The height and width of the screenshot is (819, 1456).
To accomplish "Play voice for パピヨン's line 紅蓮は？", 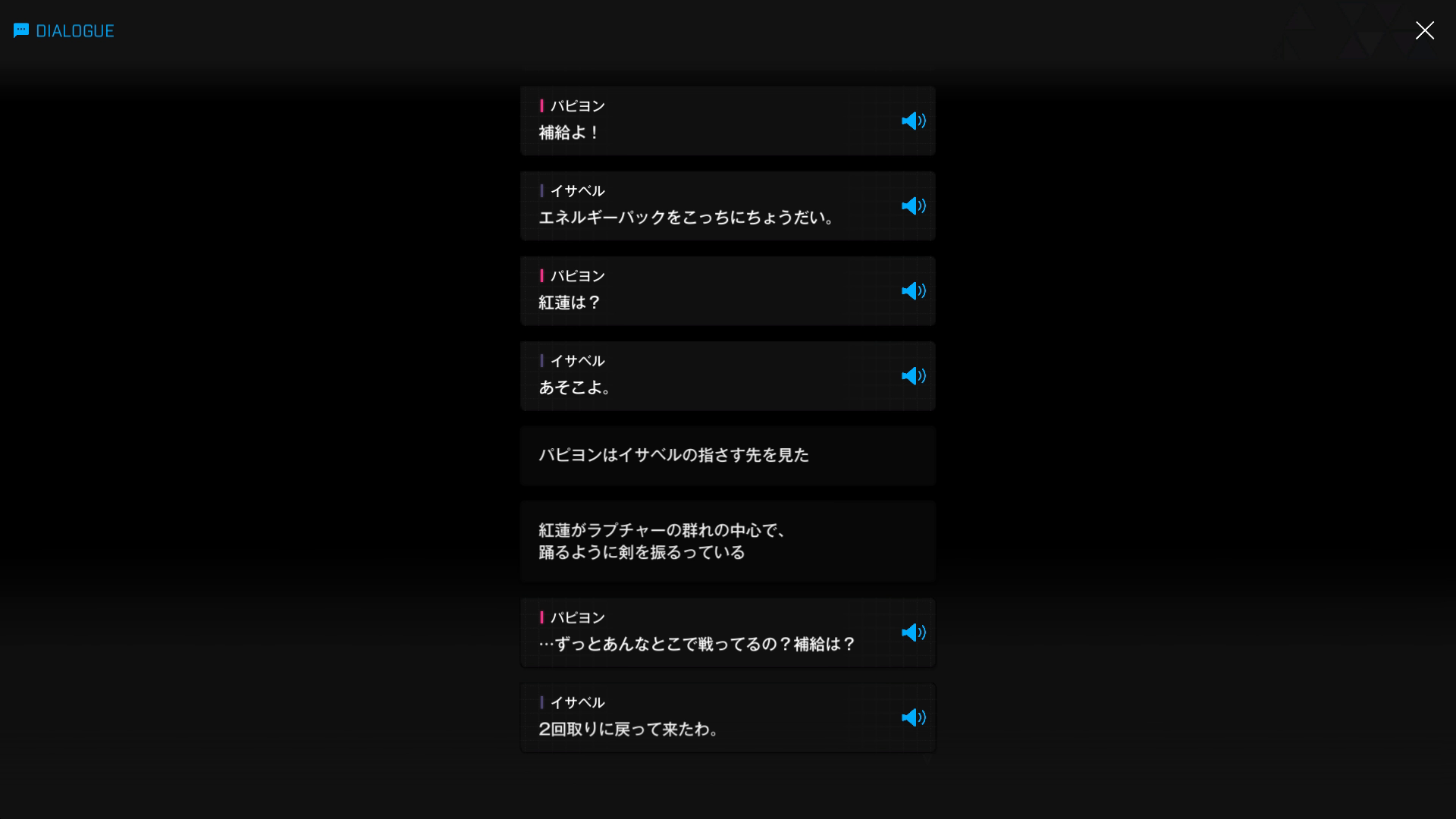I will point(913,291).
